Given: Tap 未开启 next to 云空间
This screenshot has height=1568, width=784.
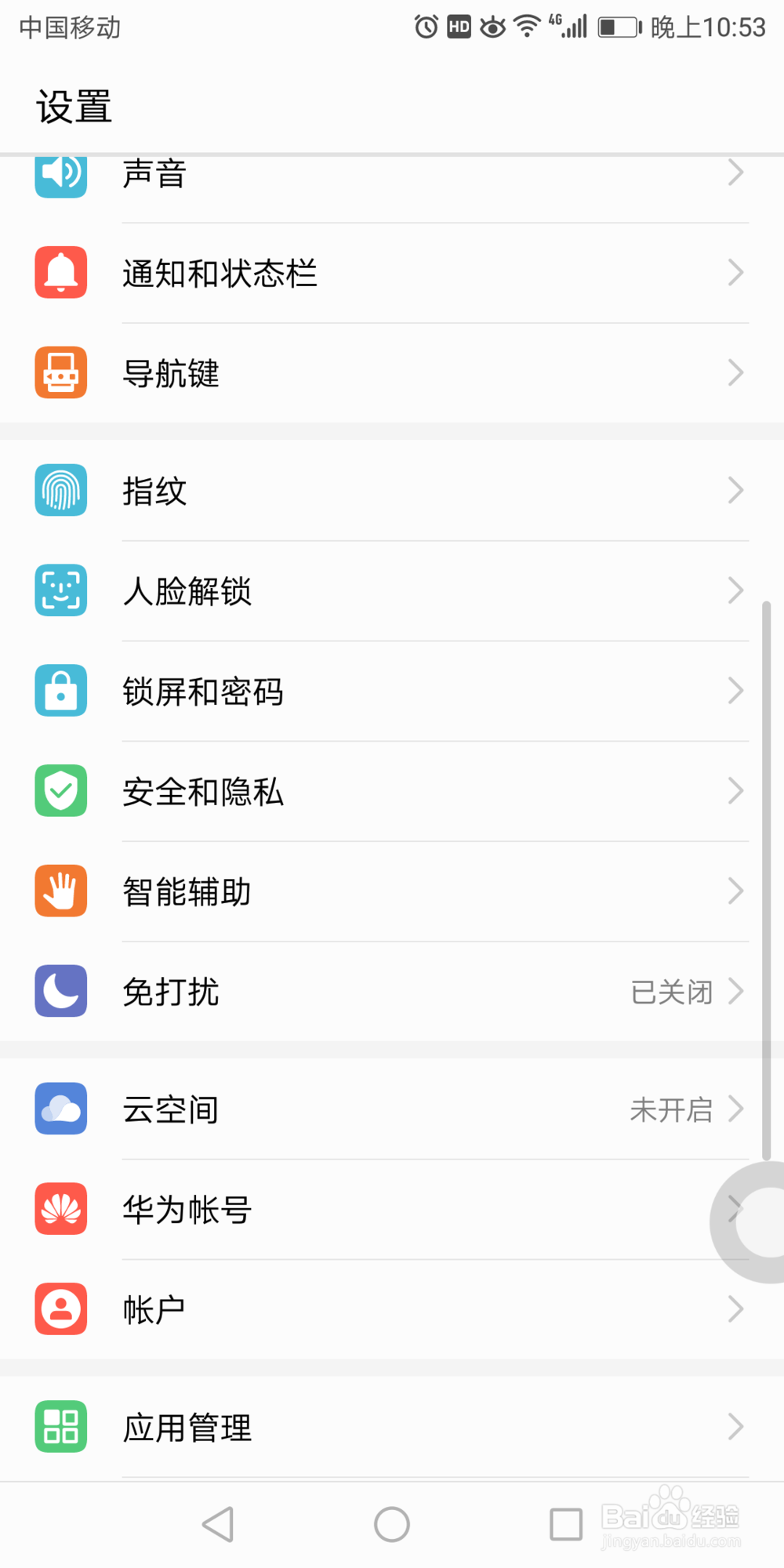Looking at the screenshot, I should [x=670, y=1109].
